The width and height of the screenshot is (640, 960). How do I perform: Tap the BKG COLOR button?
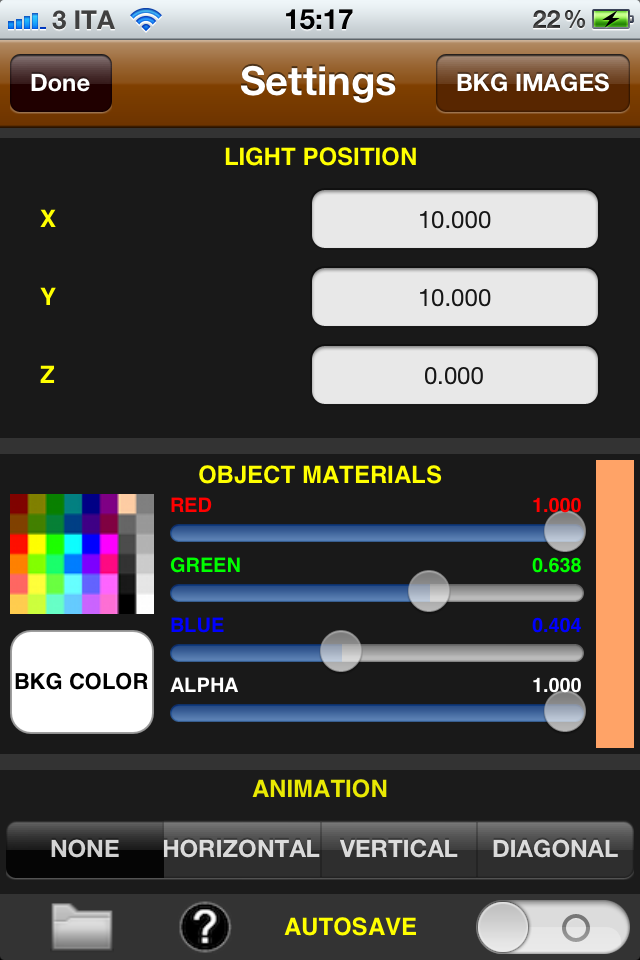pos(82,682)
